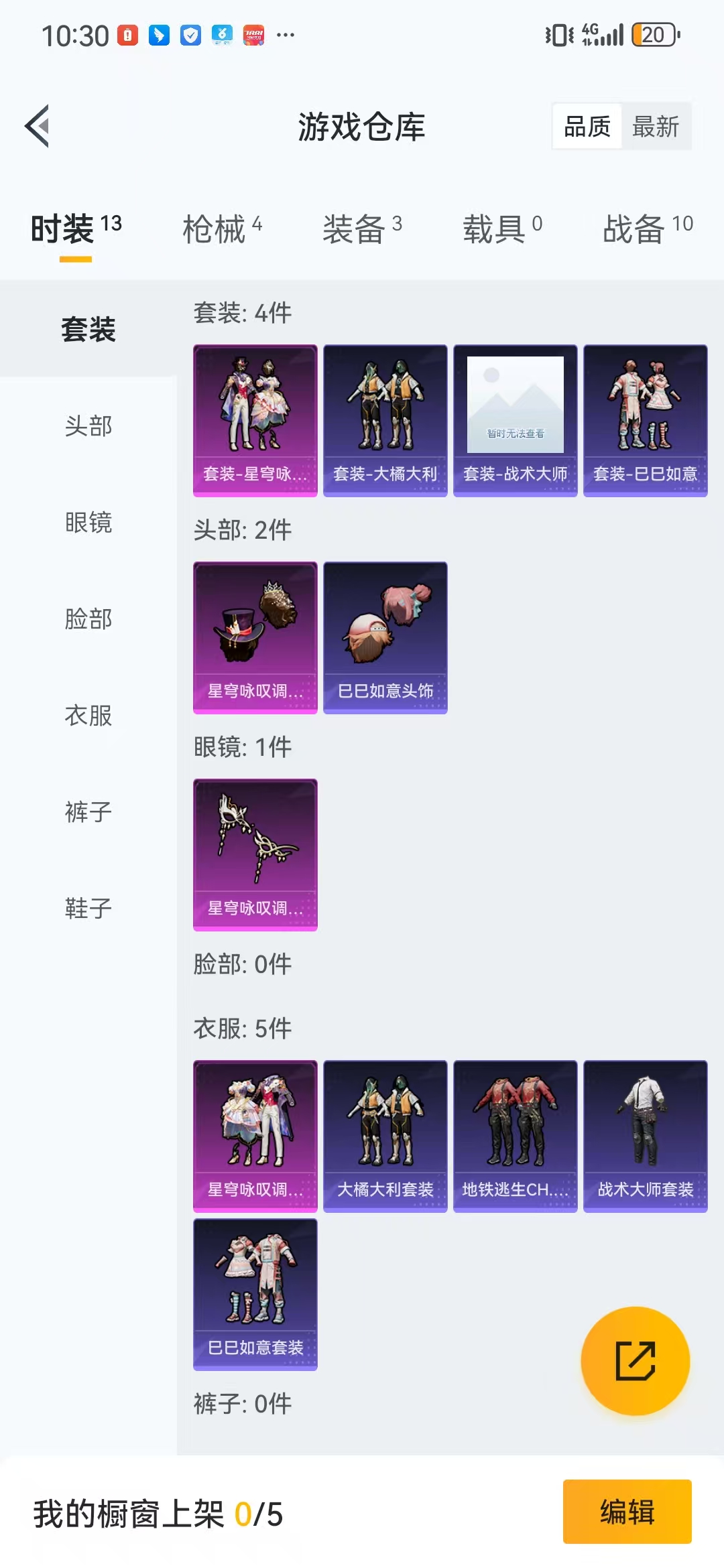Jump to 衣服 in the side menu

(88, 716)
